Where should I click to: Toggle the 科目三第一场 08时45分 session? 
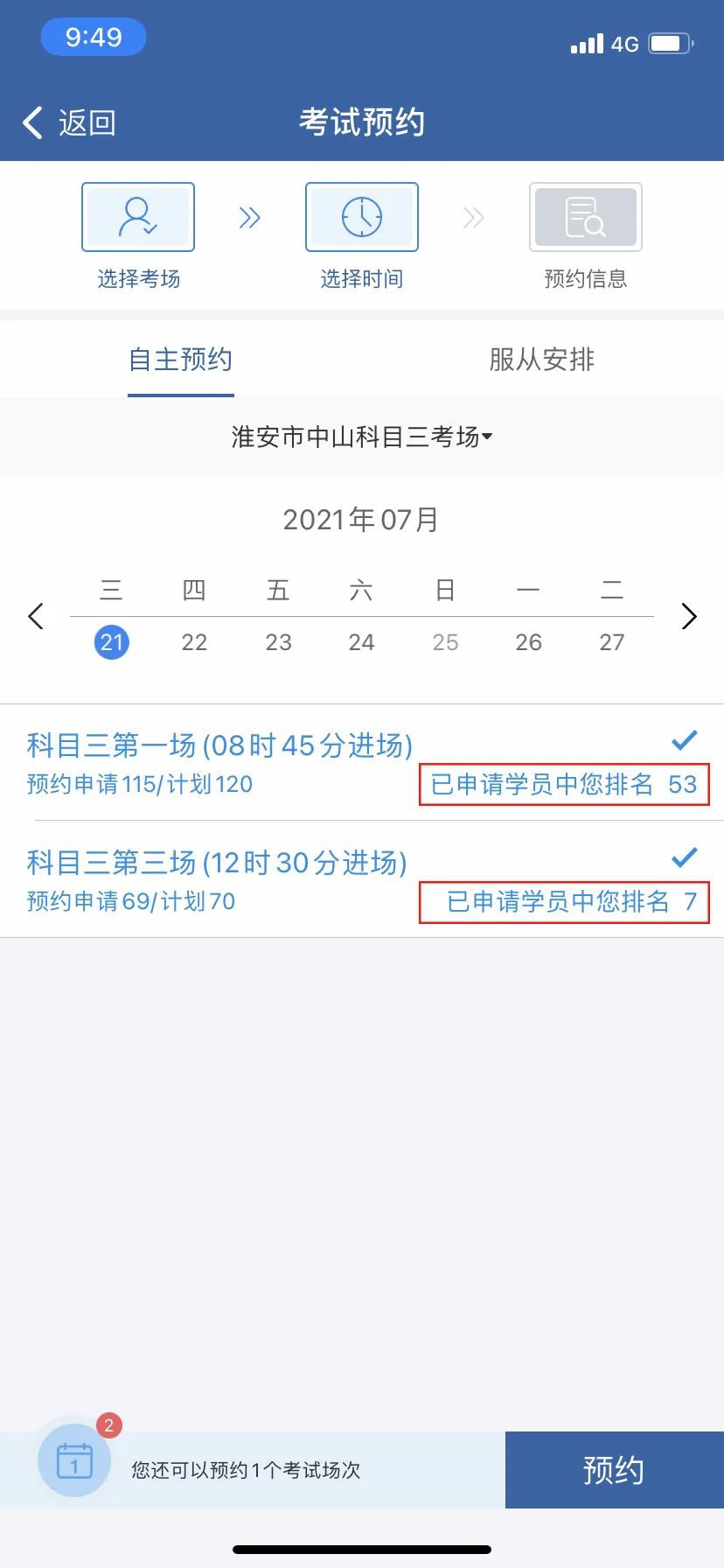coord(362,762)
